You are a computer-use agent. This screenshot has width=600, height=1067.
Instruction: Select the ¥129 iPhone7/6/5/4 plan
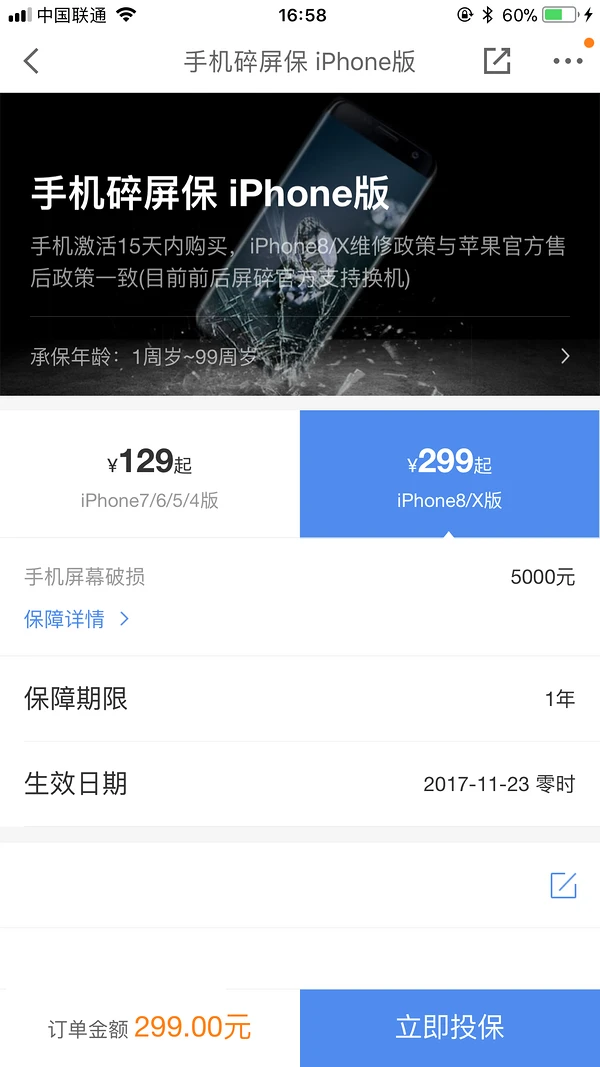point(150,475)
